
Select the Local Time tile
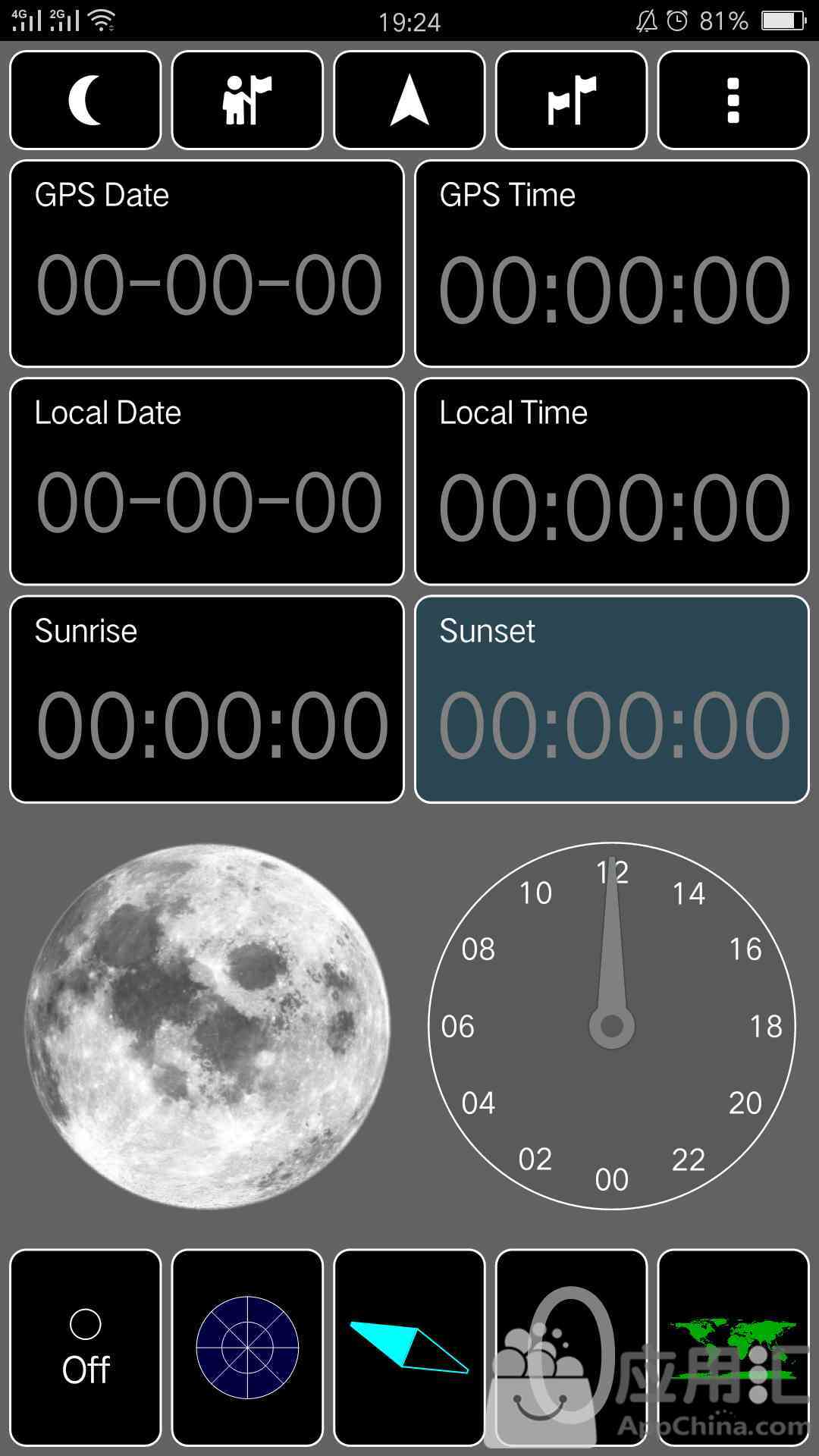click(x=612, y=482)
